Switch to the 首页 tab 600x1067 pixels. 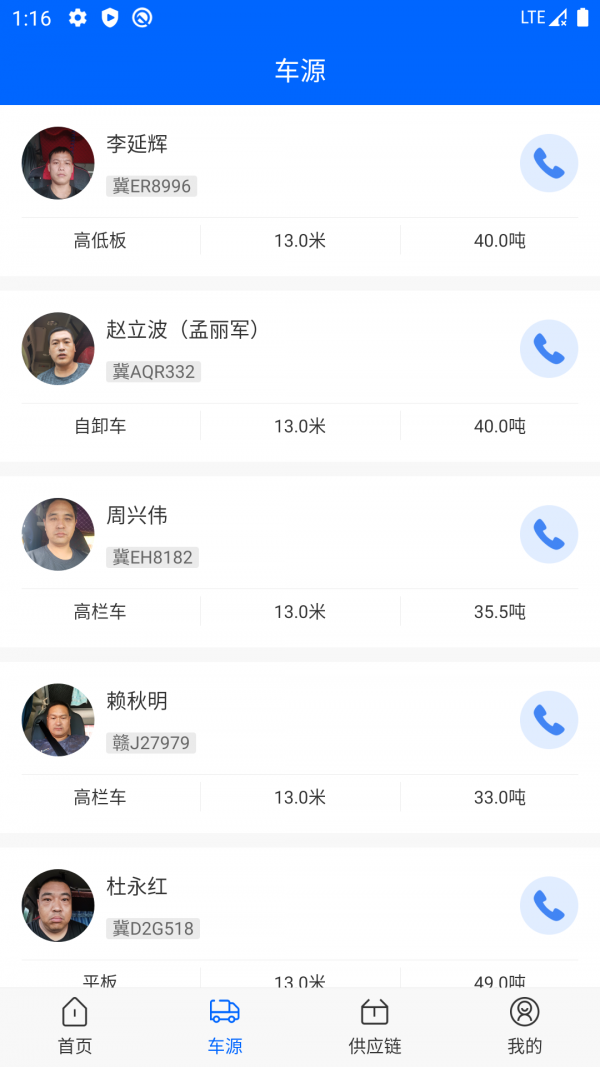(x=75, y=1027)
